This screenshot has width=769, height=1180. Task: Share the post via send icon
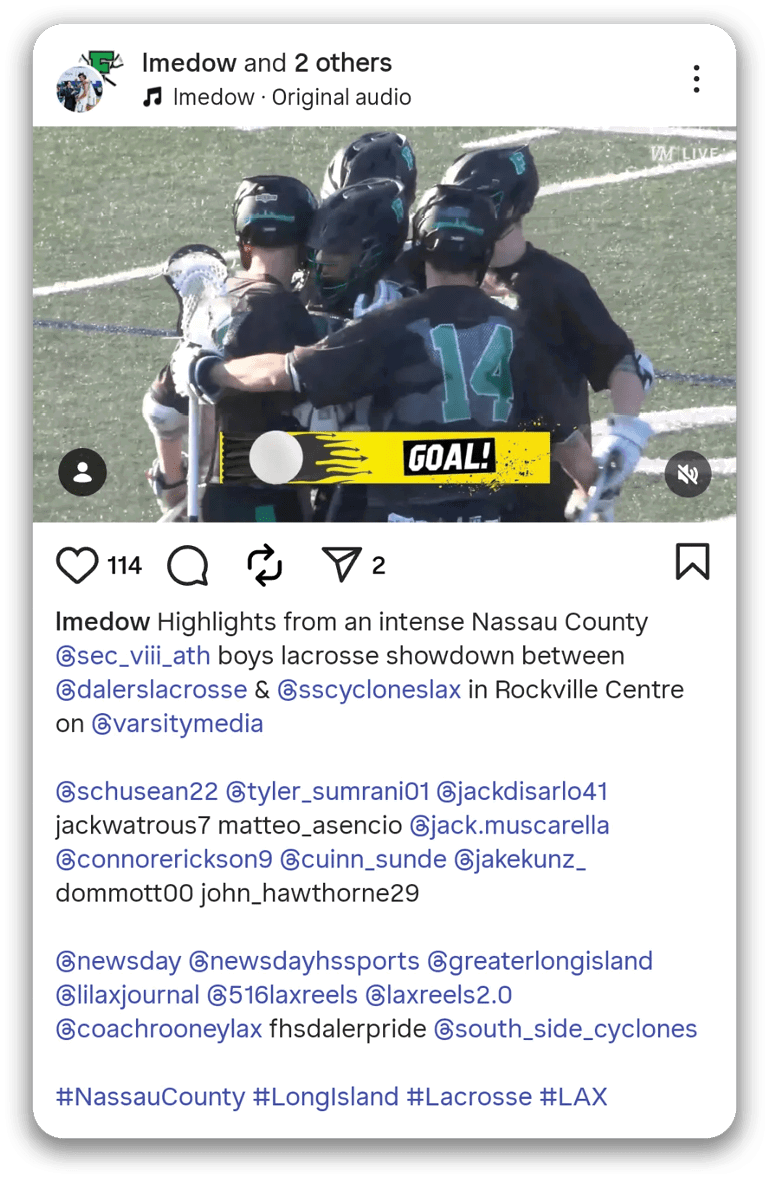(x=341, y=566)
